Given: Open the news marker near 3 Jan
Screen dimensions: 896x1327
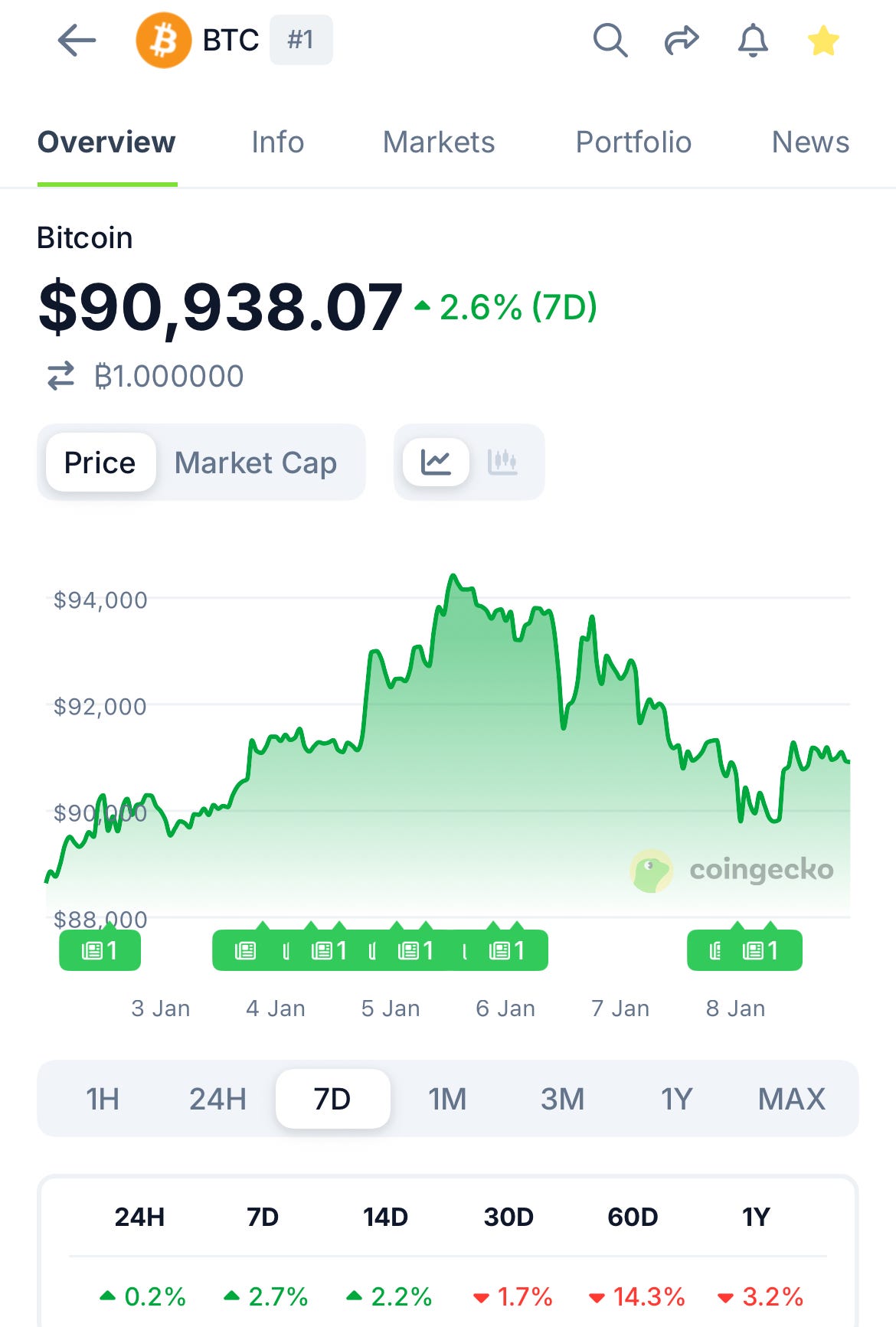Looking at the screenshot, I should 100,950.
